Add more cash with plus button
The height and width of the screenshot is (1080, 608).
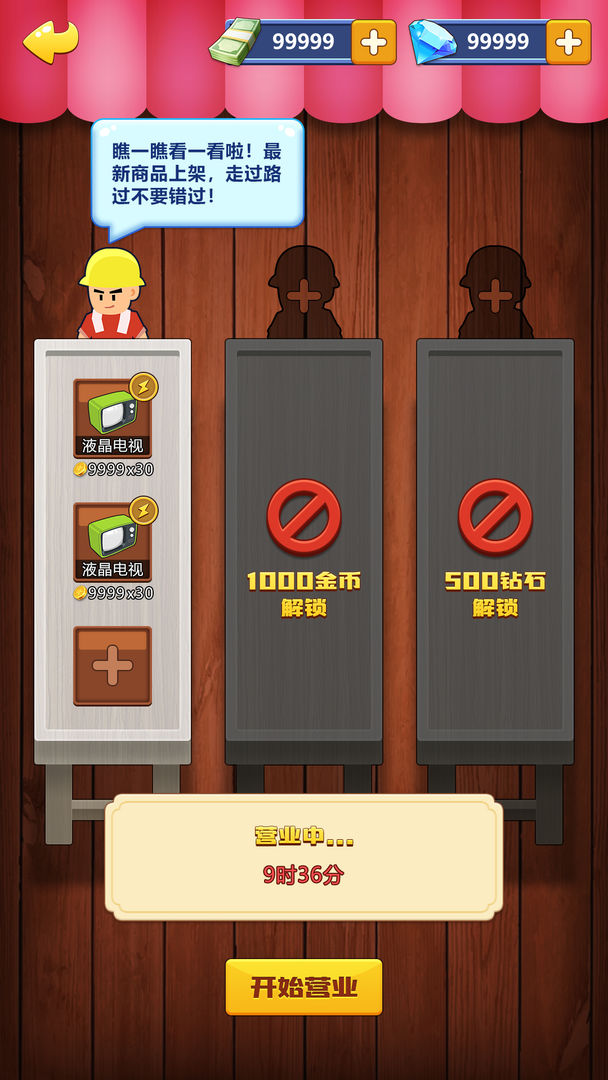373,42
